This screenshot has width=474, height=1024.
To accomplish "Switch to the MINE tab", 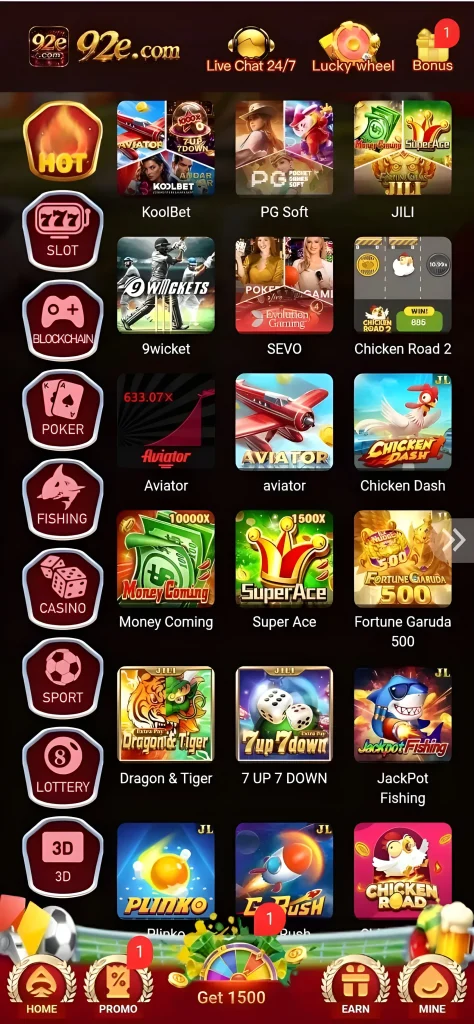I will tap(432, 985).
